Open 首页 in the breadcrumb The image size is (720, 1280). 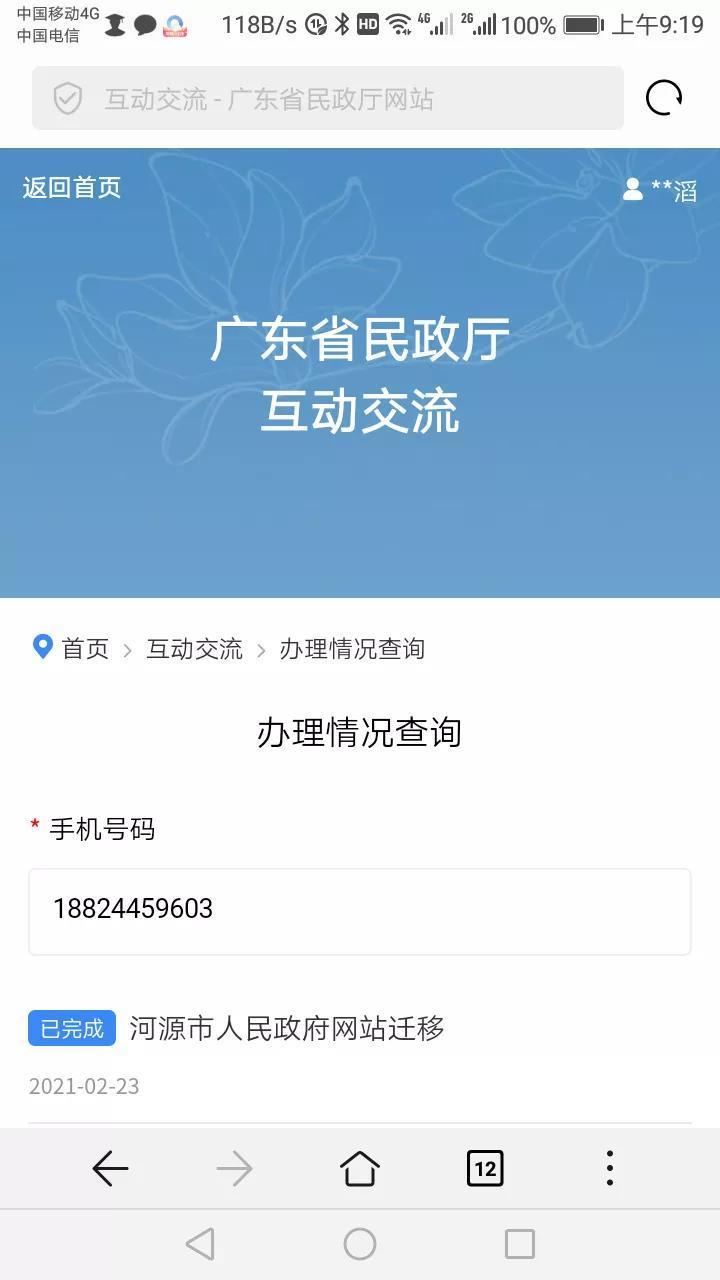point(84,649)
